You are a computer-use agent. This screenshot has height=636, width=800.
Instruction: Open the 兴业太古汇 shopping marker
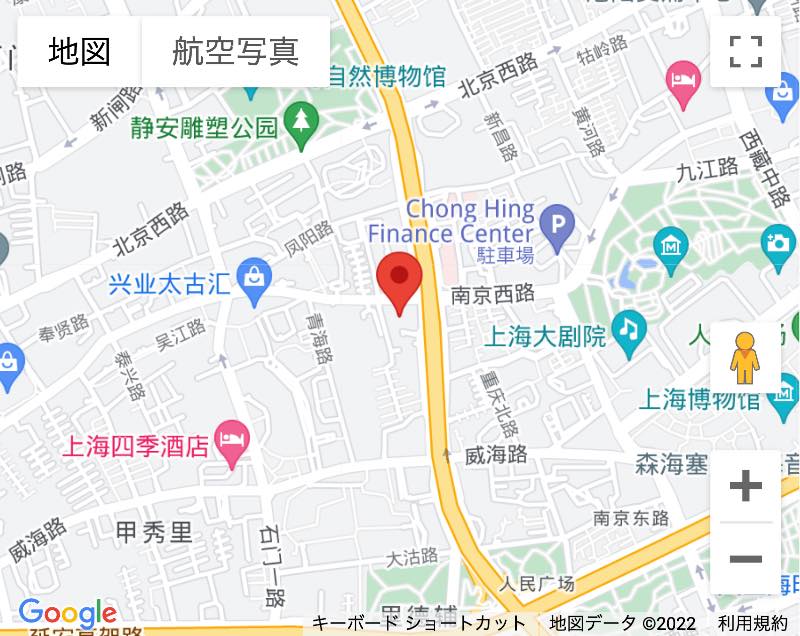click(x=254, y=285)
